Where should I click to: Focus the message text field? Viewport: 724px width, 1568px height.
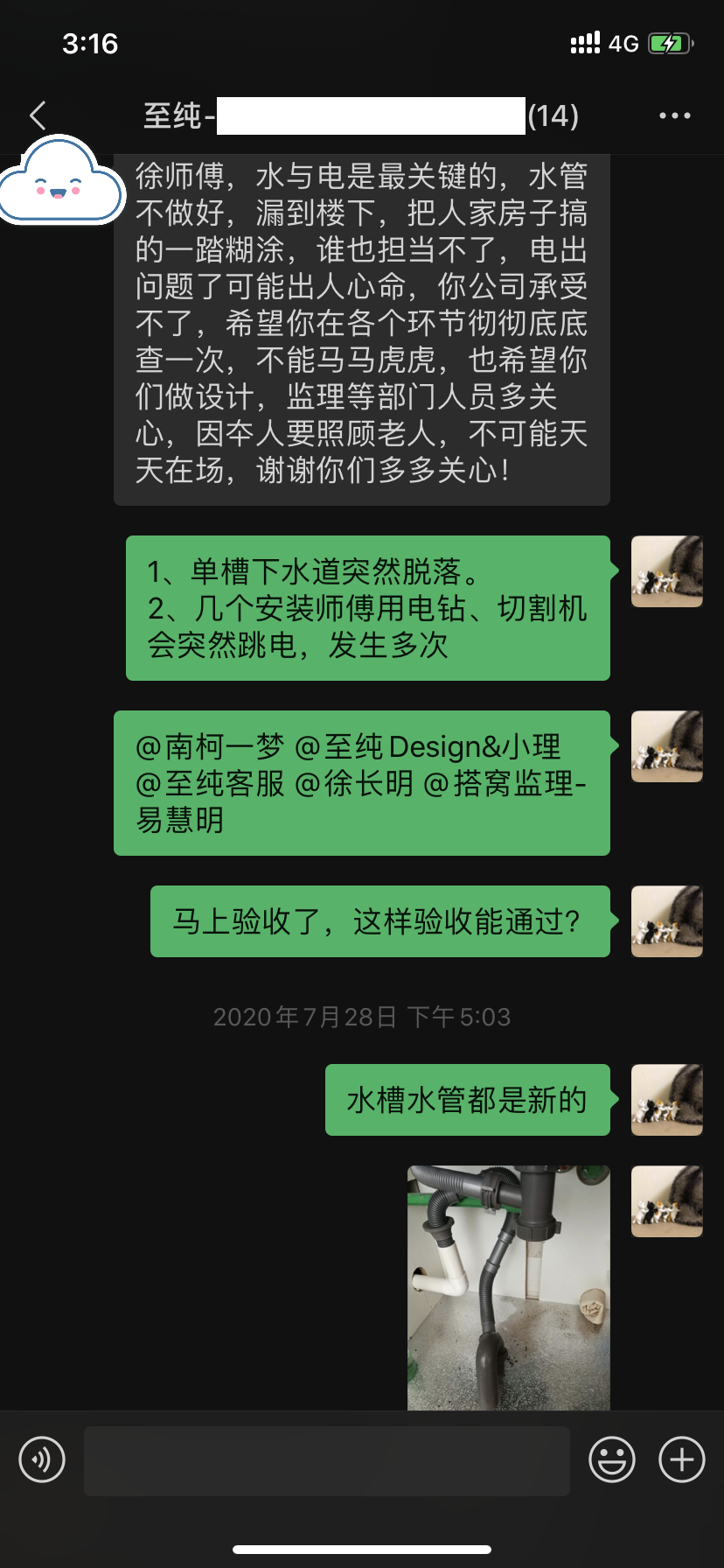(326, 1459)
